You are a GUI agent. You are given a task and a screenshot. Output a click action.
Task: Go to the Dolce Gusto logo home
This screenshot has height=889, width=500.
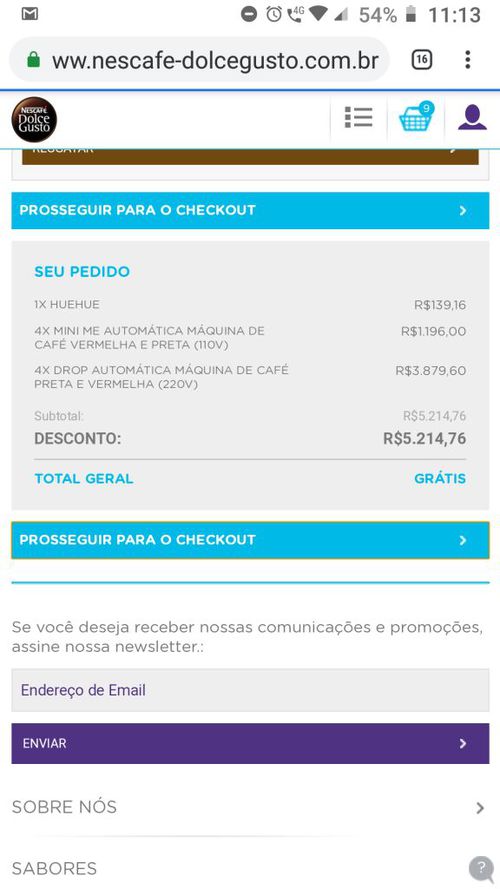click(x=34, y=120)
